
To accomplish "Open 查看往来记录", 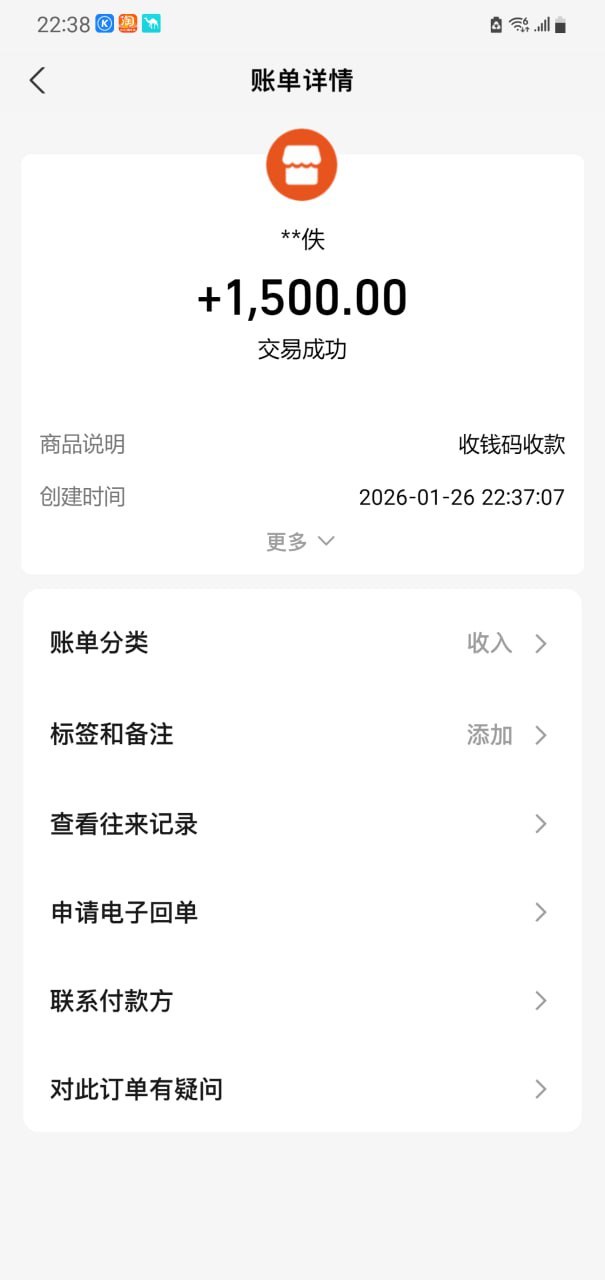I will click(x=301, y=824).
